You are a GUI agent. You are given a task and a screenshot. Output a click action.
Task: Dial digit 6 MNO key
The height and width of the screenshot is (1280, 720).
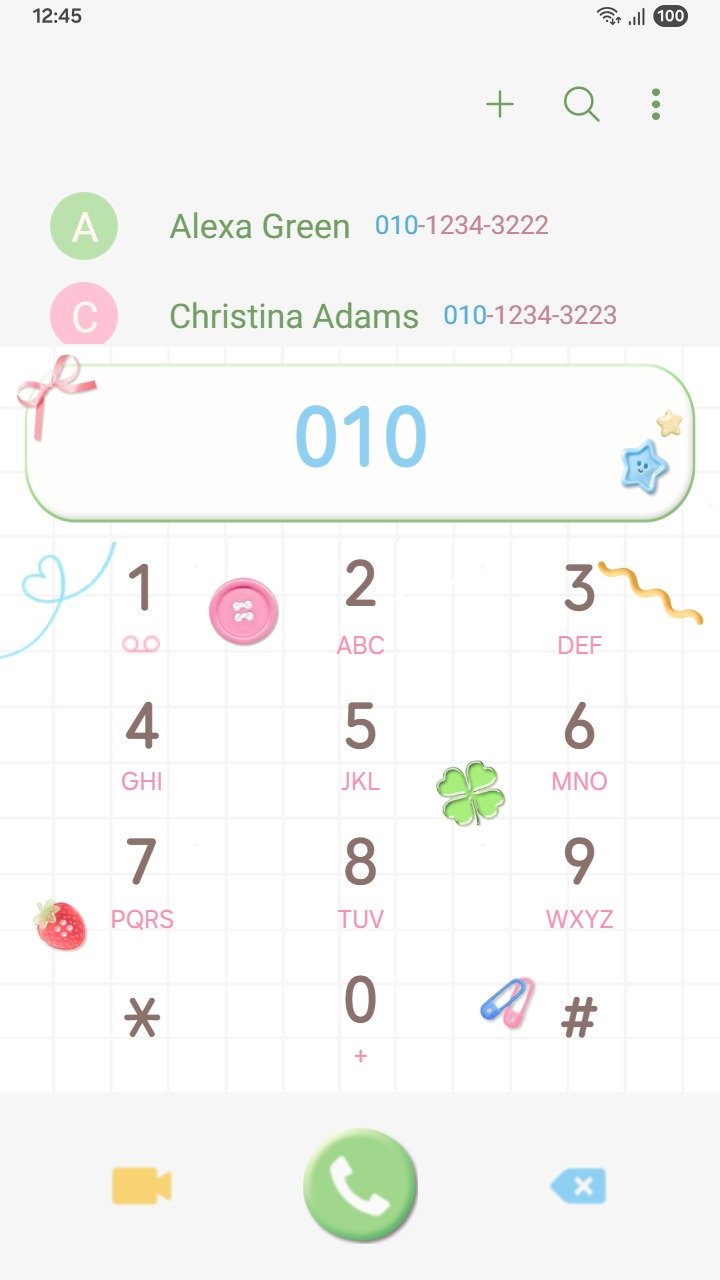579,745
